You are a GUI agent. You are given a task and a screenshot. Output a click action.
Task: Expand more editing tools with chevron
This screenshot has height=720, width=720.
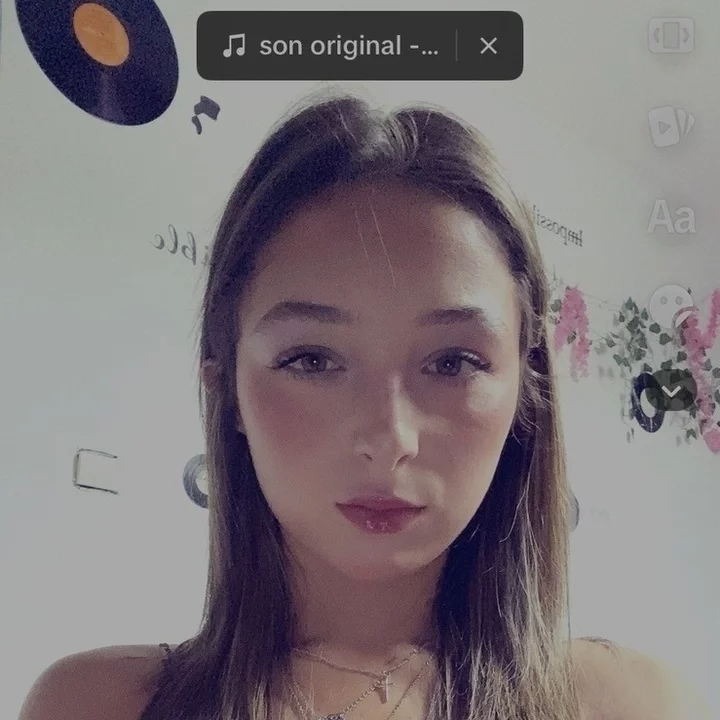coord(670,390)
